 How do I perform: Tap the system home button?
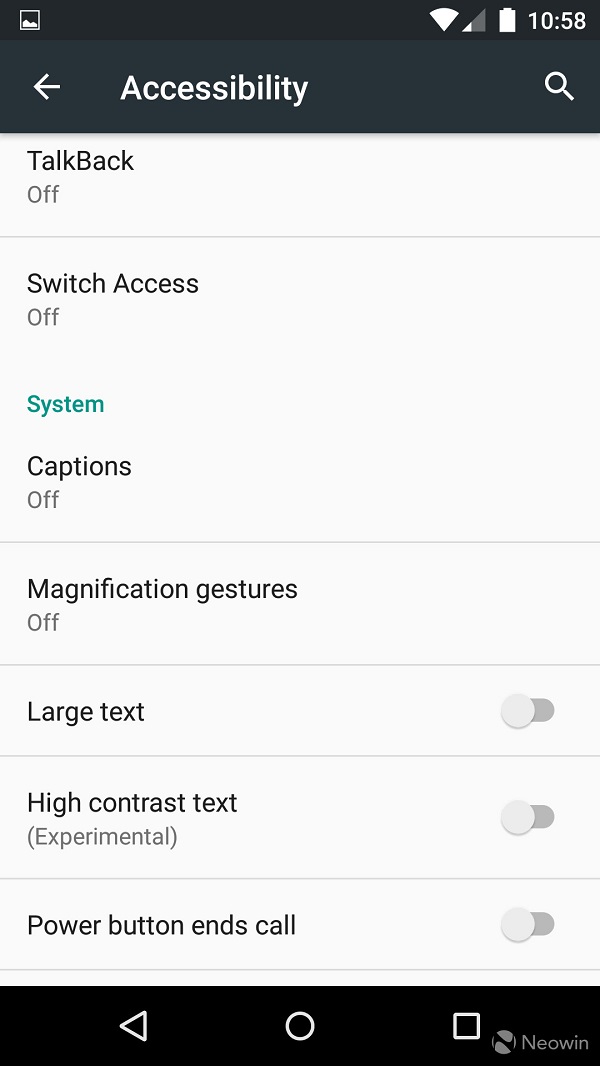tap(300, 1025)
